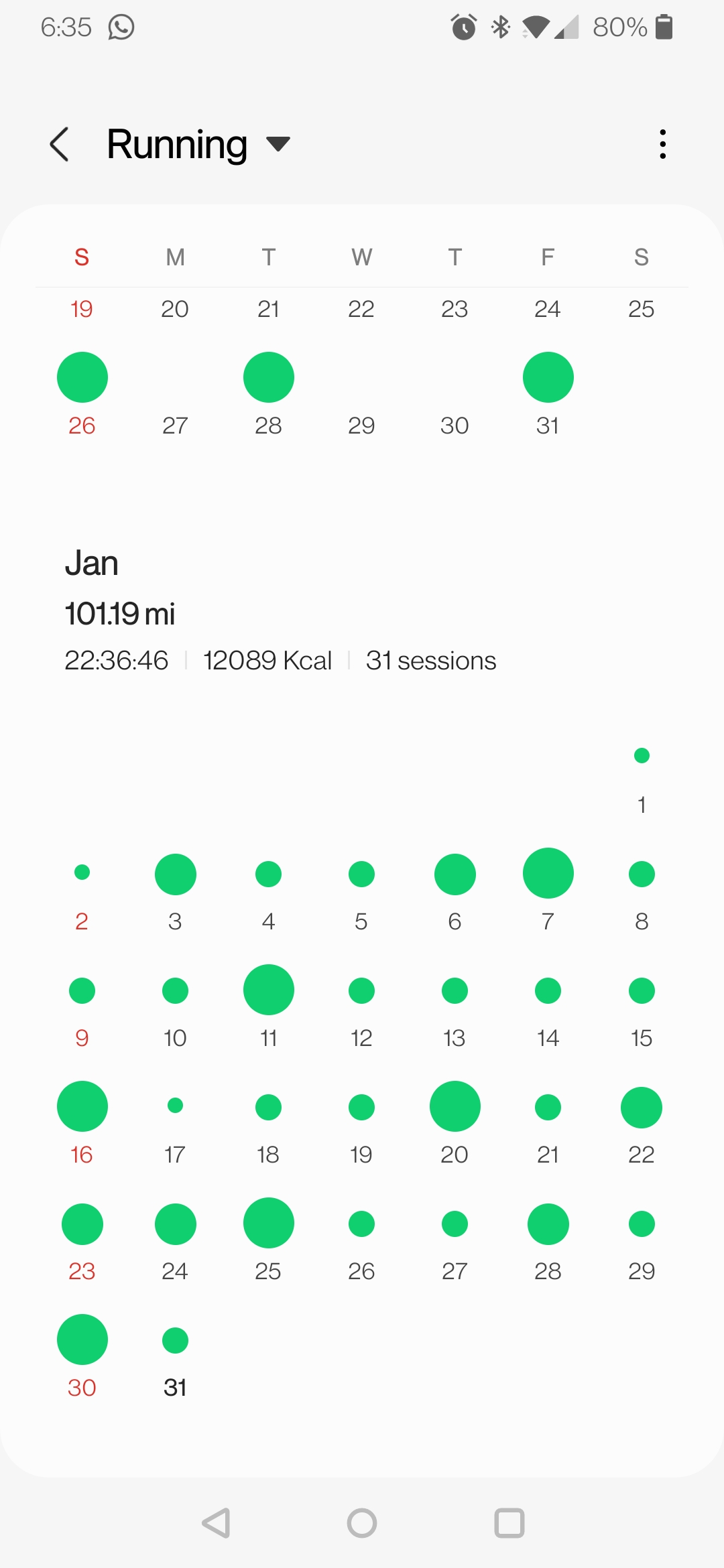
Task: Show the January 16 session details
Action: [x=82, y=1106]
